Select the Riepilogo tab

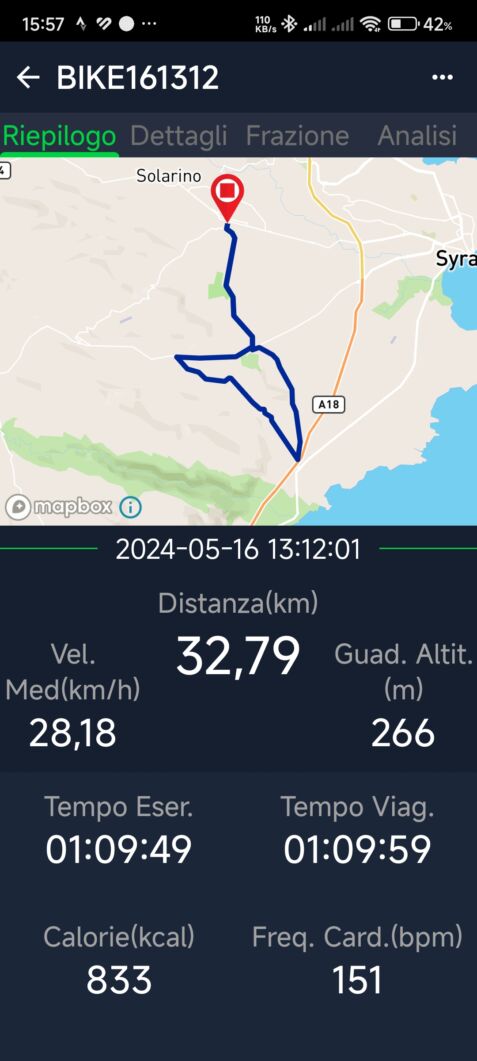[60, 136]
